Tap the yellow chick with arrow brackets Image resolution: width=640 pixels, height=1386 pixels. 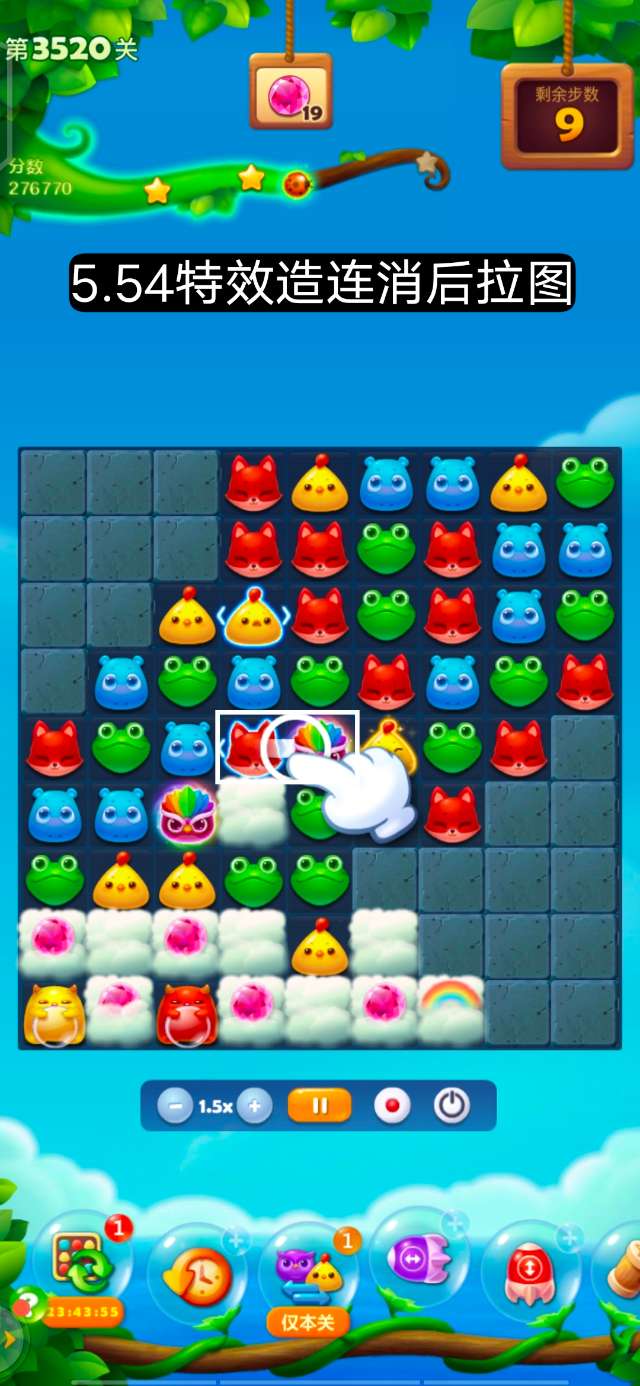[x=254, y=618]
